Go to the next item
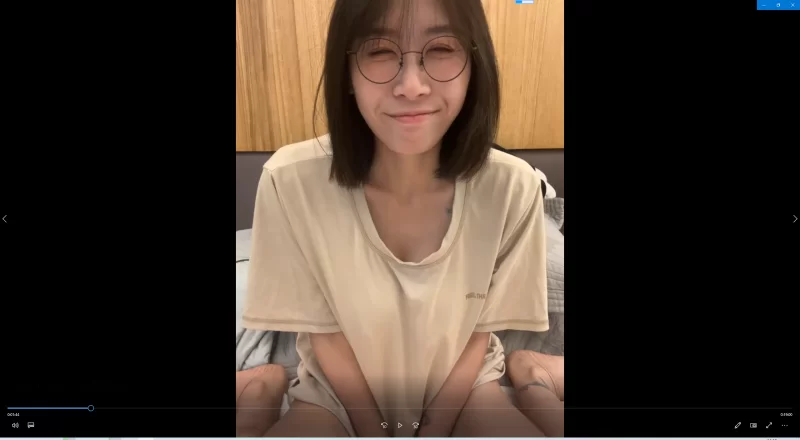The image size is (800, 440). (795, 219)
